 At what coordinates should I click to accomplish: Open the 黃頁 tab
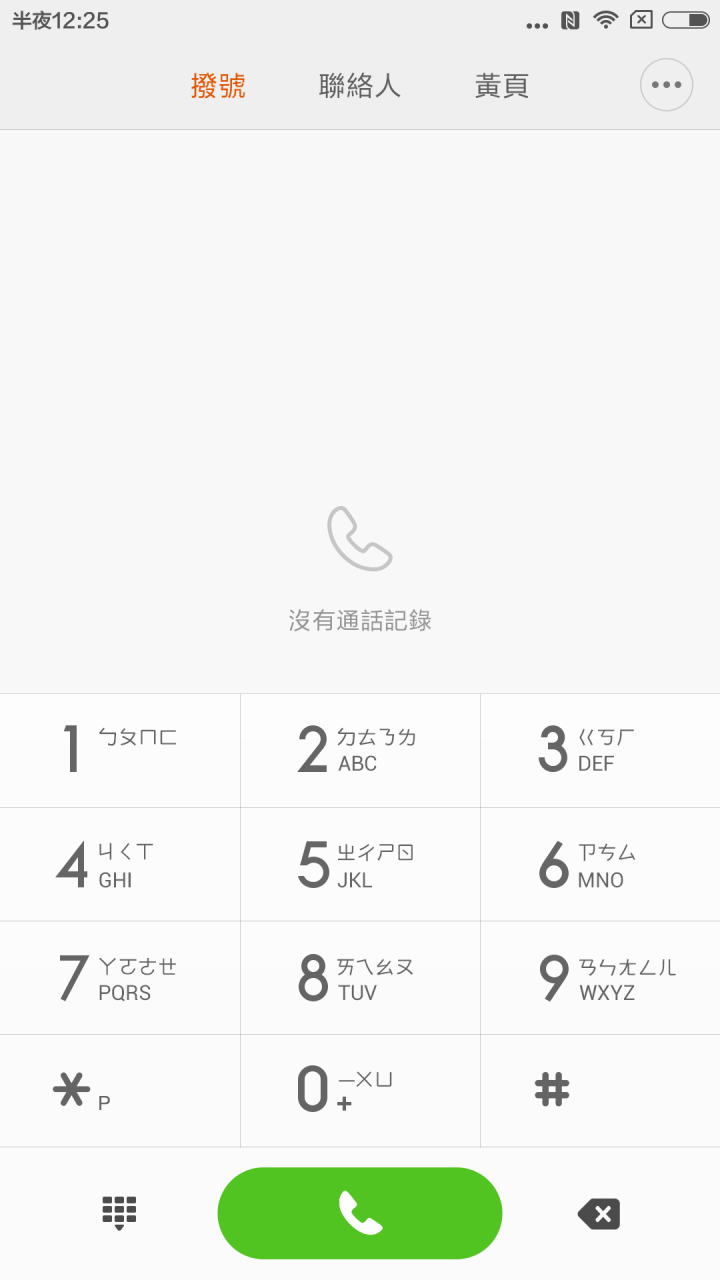[x=501, y=86]
